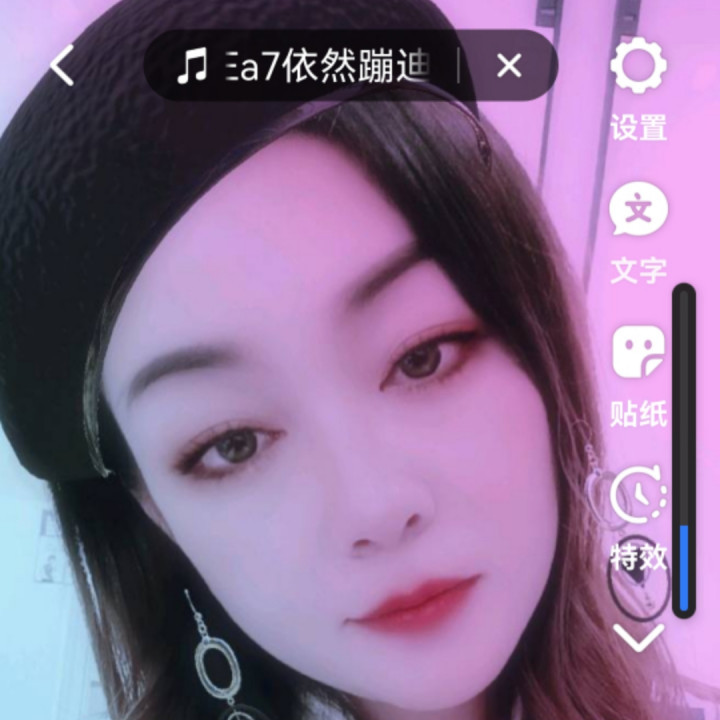Go back using the top-left arrow
The image size is (720, 720).
click(62, 66)
